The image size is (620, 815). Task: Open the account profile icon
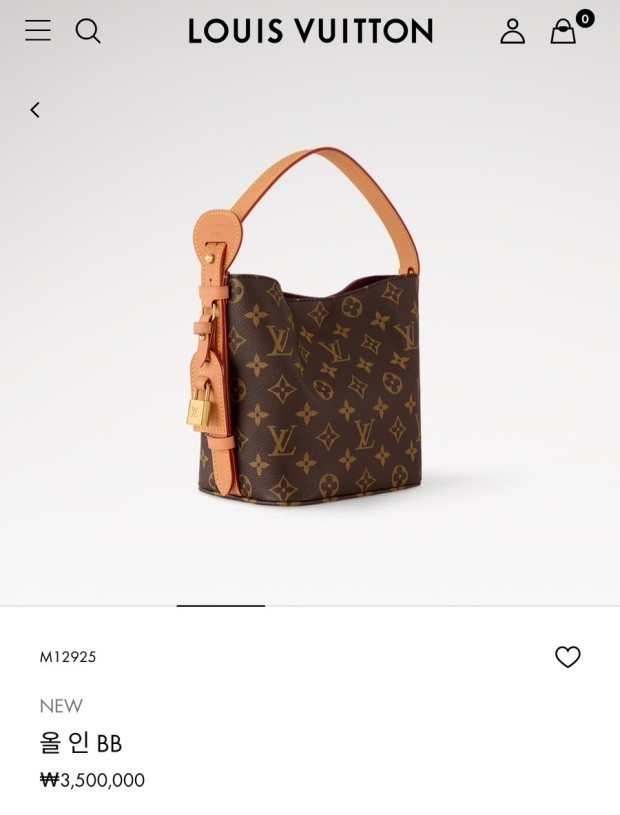[x=512, y=31]
